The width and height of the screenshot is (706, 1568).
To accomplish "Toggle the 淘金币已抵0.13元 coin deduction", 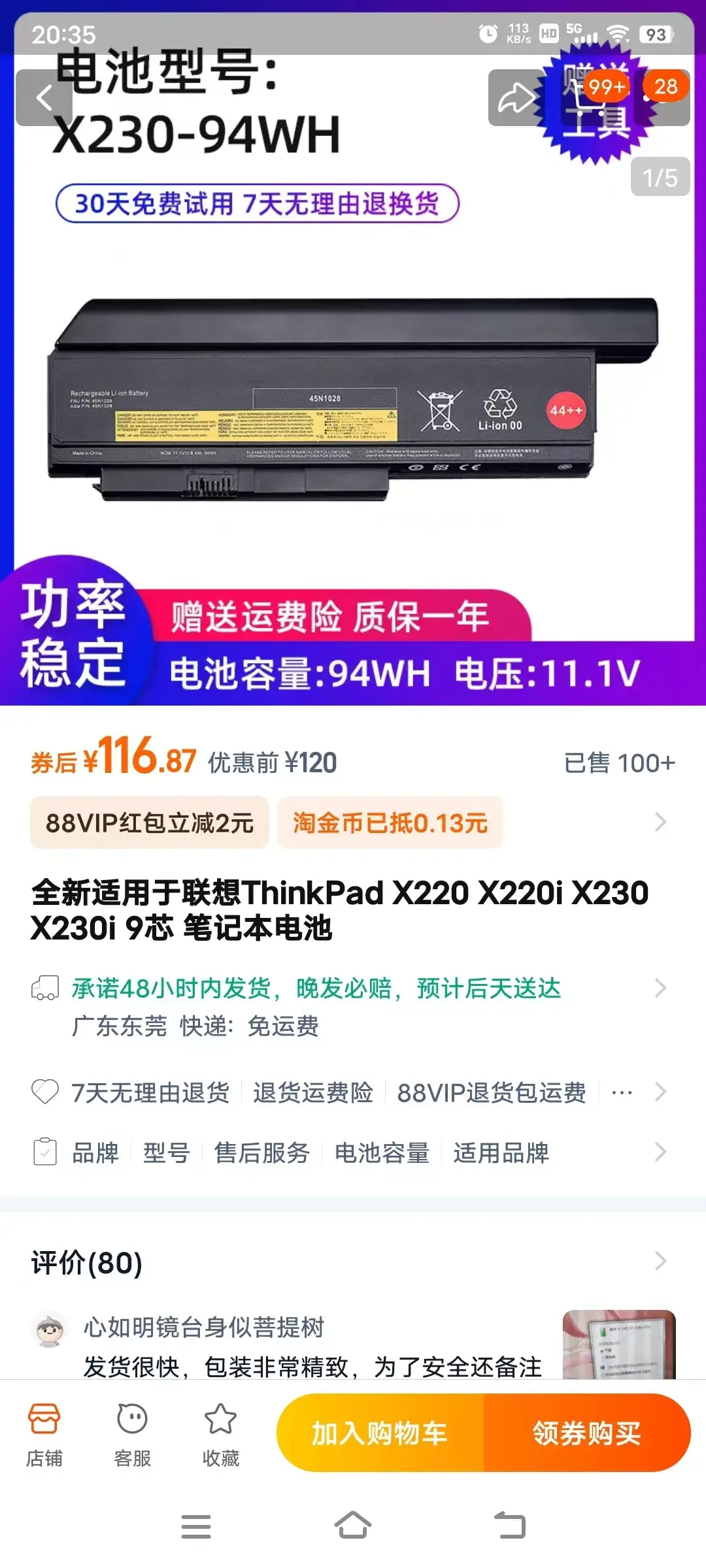I will tap(390, 823).
